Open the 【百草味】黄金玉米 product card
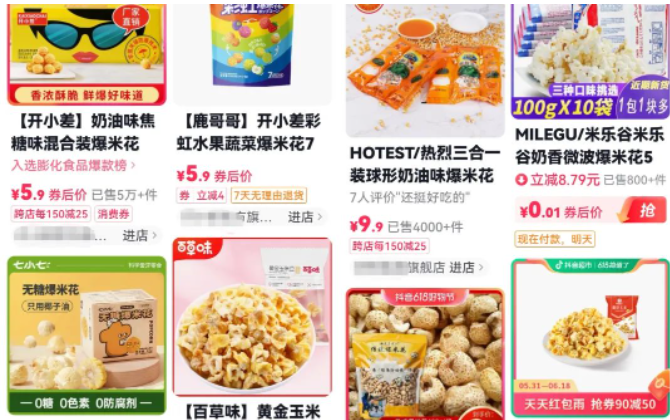This screenshot has width=670, height=420. pyautogui.click(x=251, y=330)
